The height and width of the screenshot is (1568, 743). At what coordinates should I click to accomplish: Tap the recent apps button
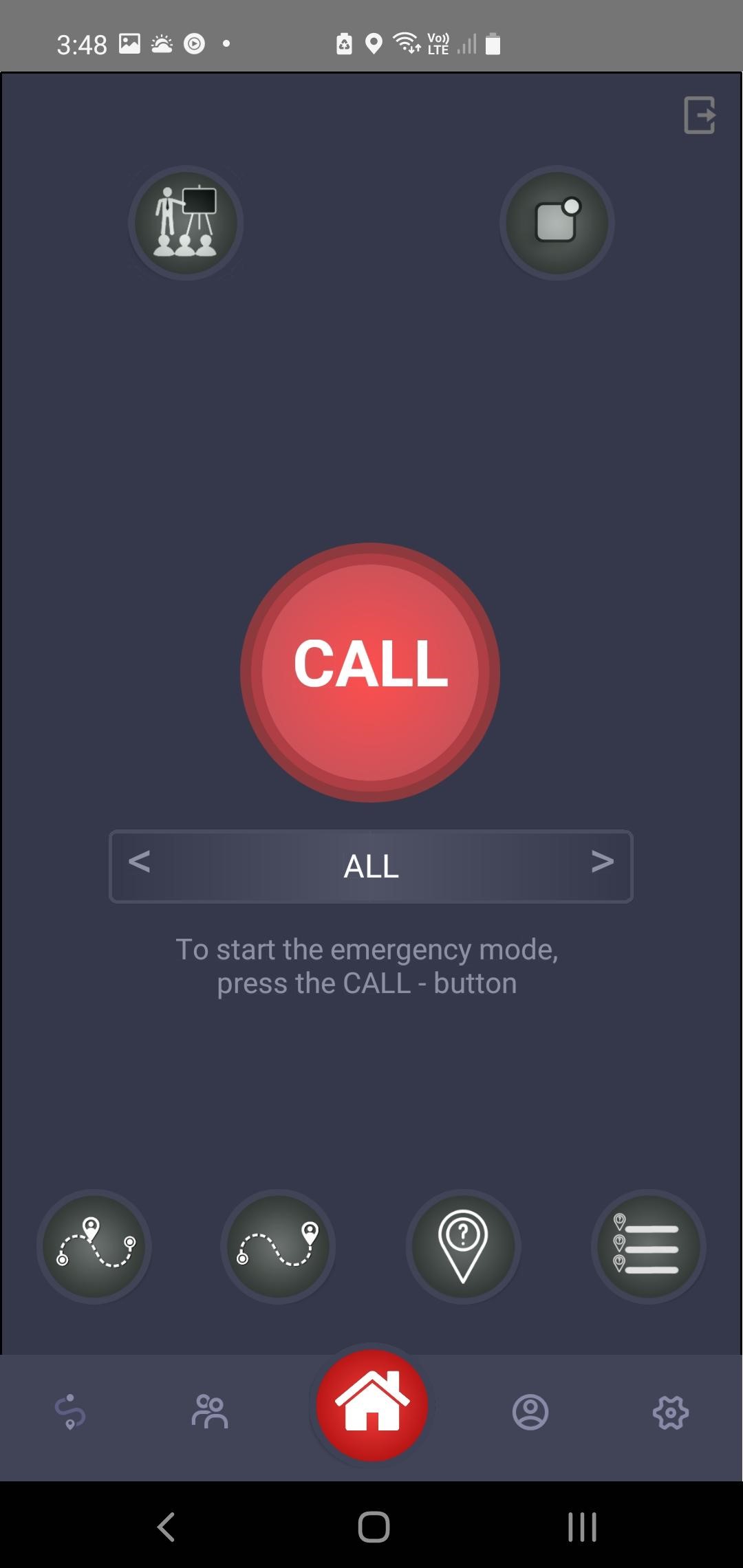click(x=581, y=1527)
